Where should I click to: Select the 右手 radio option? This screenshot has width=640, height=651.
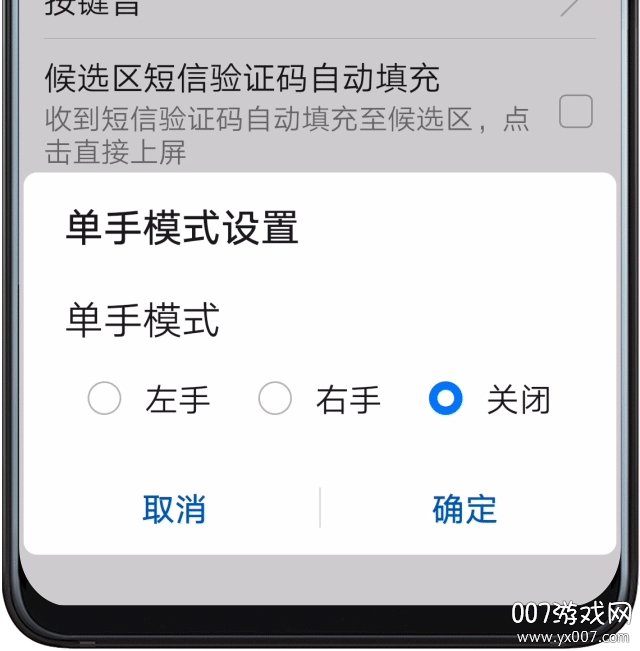tap(275, 399)
